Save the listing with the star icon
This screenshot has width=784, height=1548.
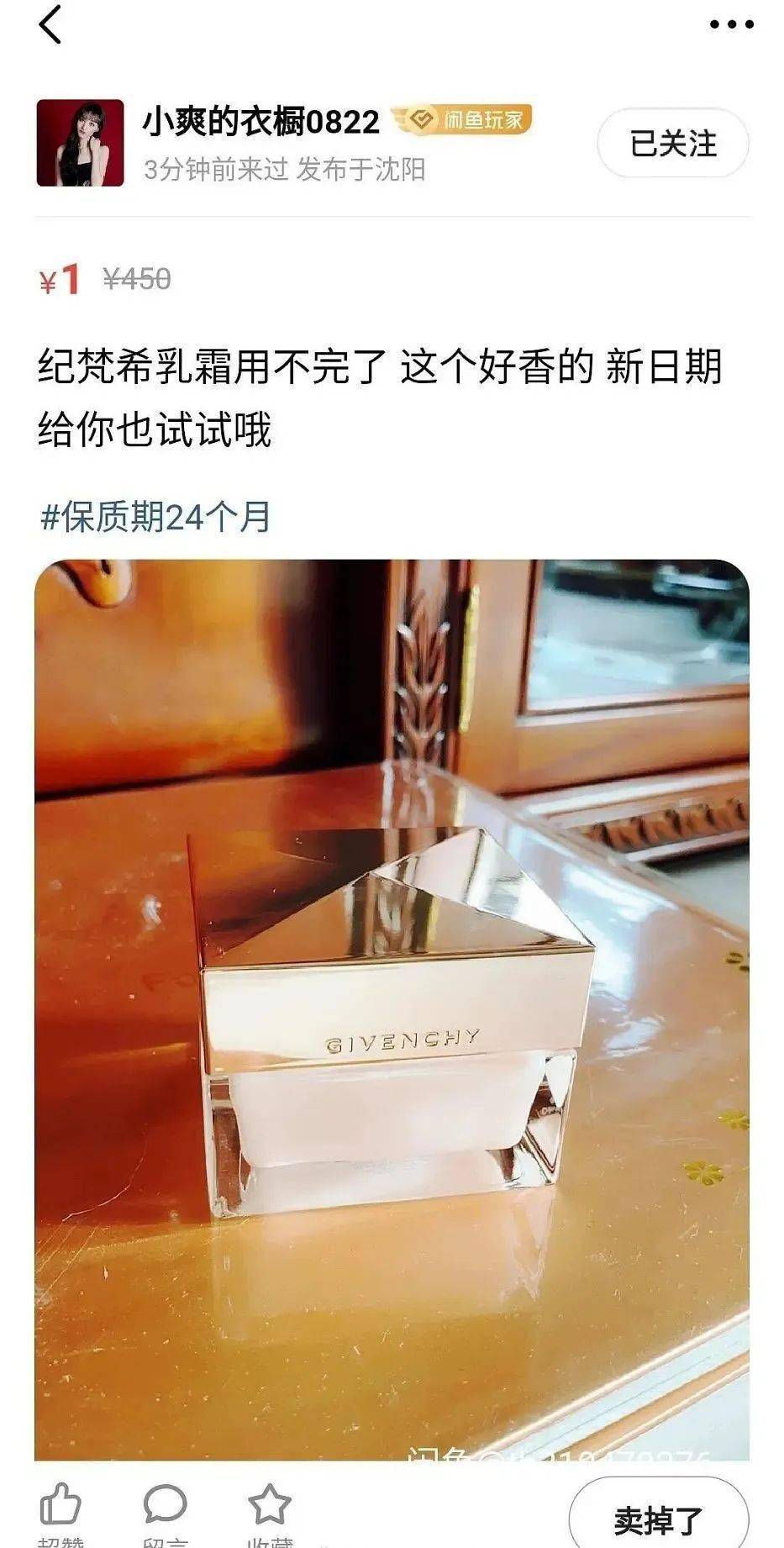coord(269,1504)
